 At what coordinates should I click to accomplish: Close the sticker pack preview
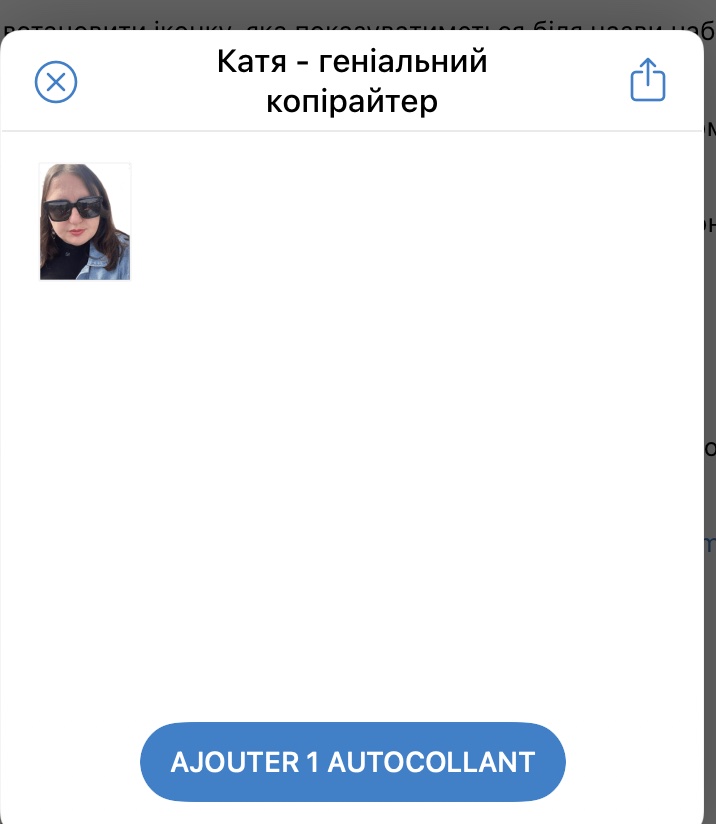pos(56,82)
